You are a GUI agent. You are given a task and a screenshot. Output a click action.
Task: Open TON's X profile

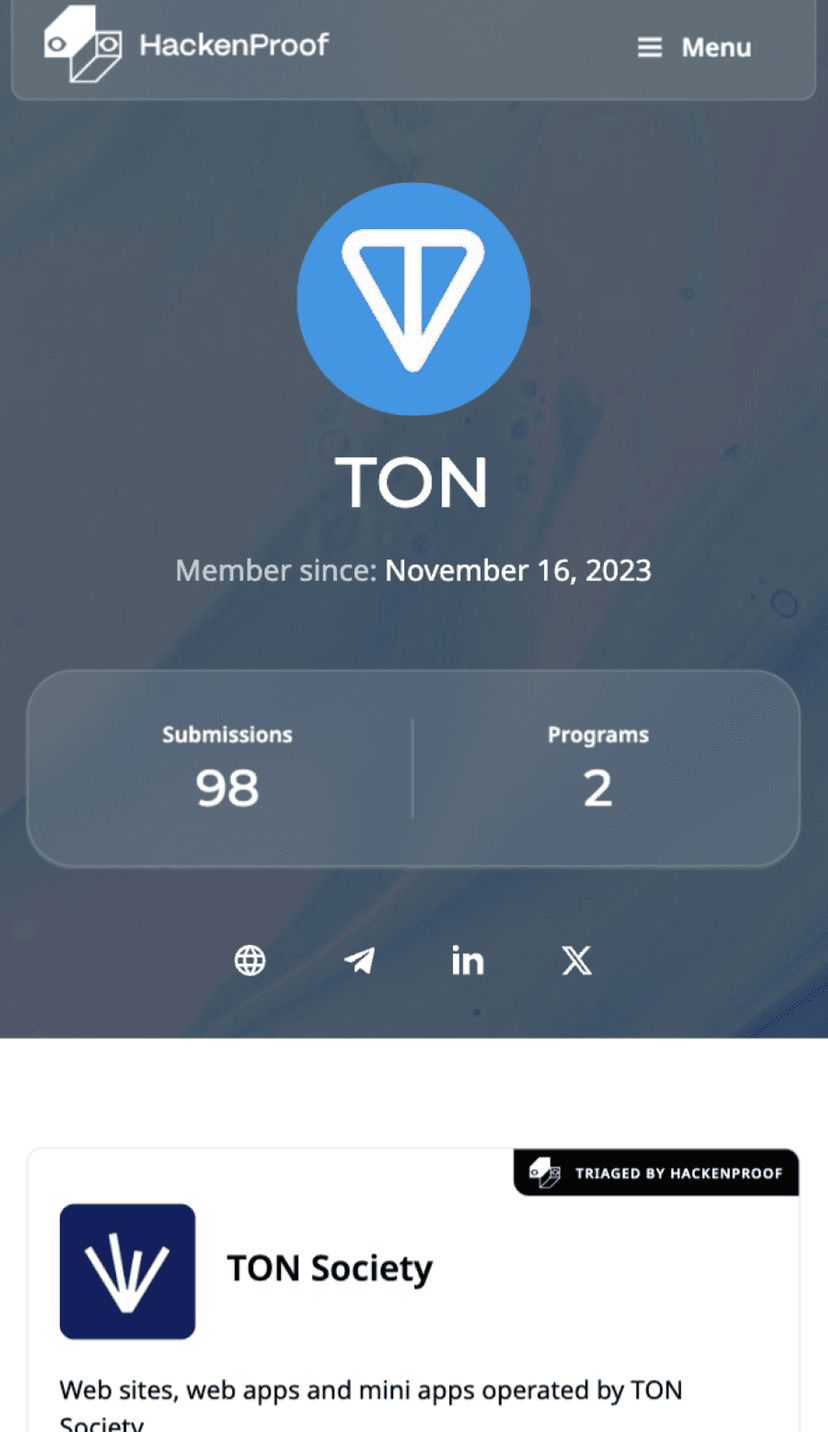tap(576, 961)
